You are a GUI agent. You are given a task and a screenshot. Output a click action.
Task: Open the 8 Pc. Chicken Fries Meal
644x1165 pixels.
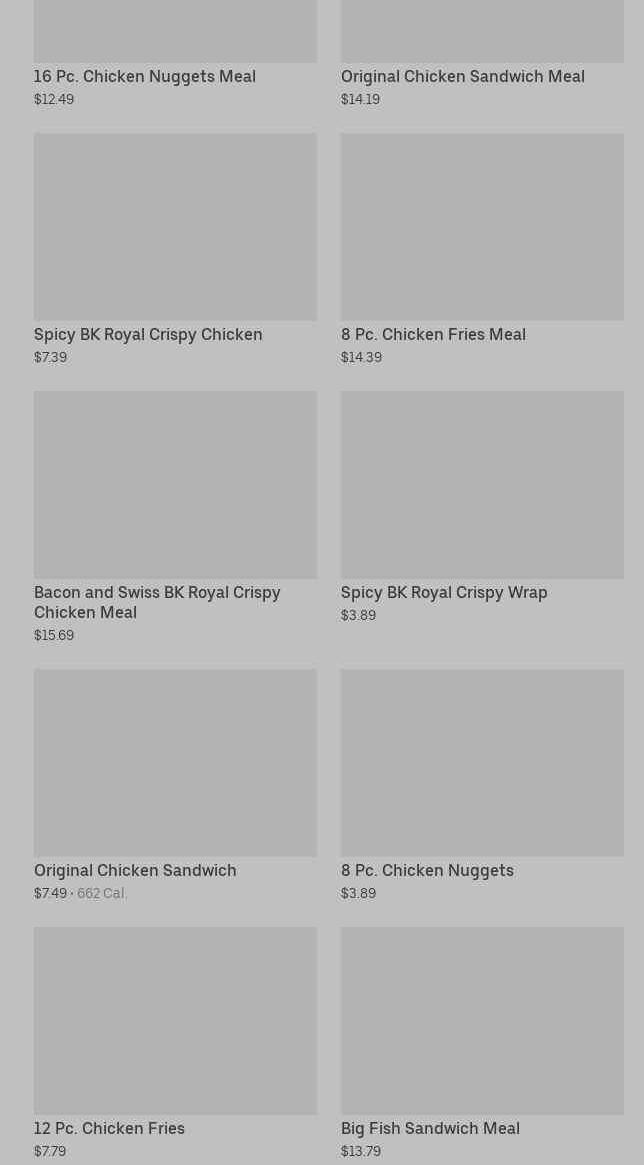pyautogui.click(x=482, y=249)
